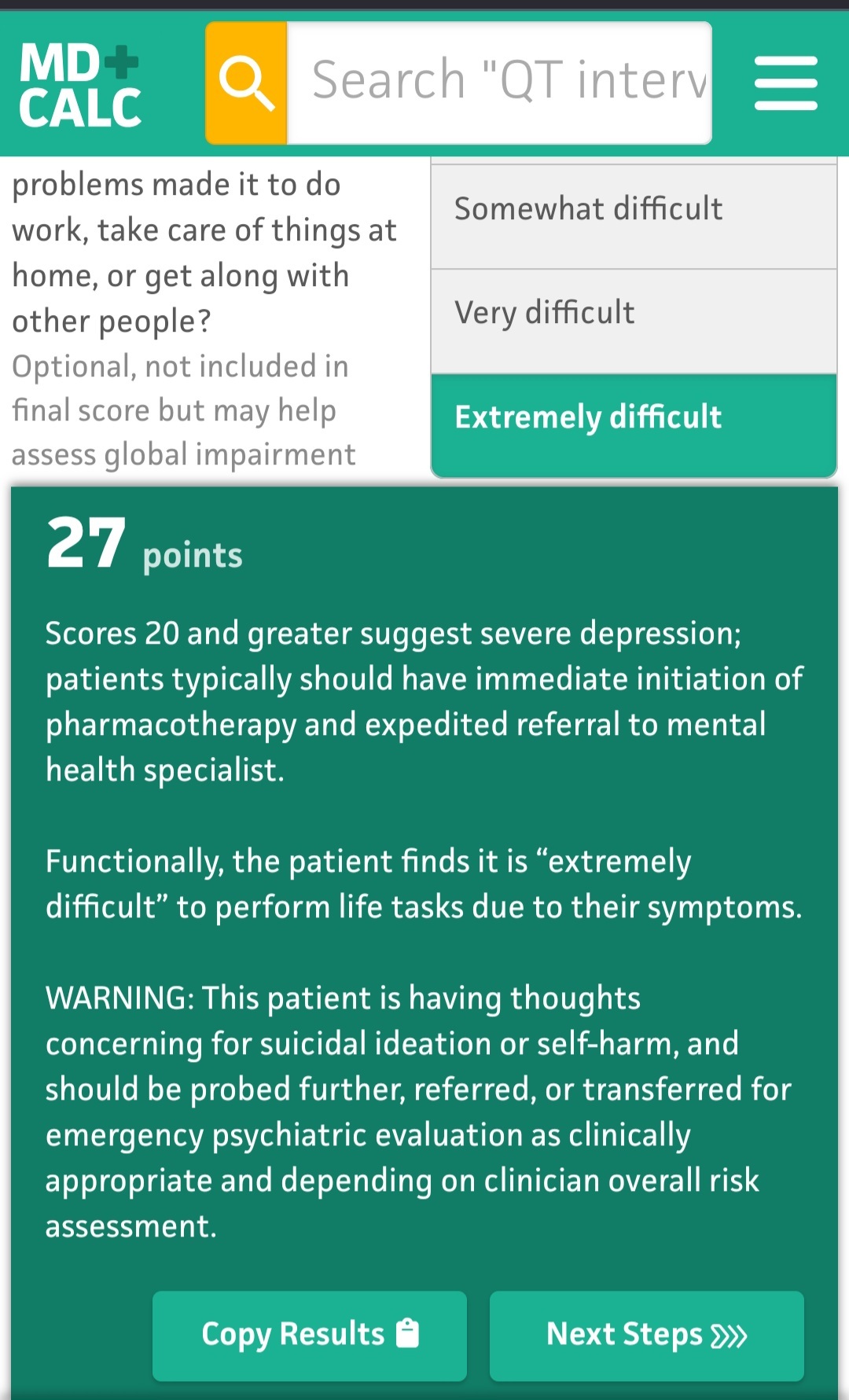
Task: Tap the yellow search magnifier button
Action: coord(247,83)
